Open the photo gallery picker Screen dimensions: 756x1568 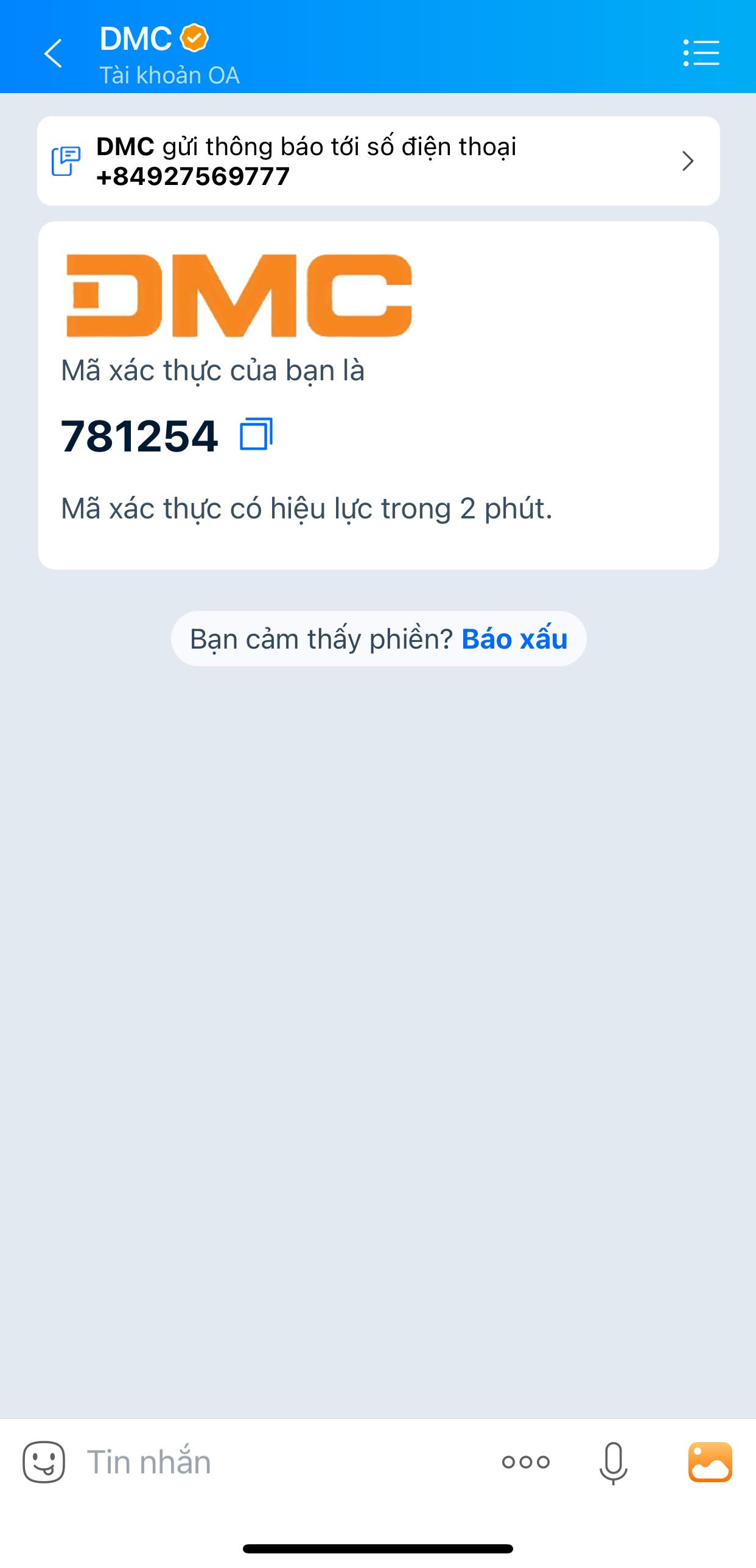coord(710,1462)
